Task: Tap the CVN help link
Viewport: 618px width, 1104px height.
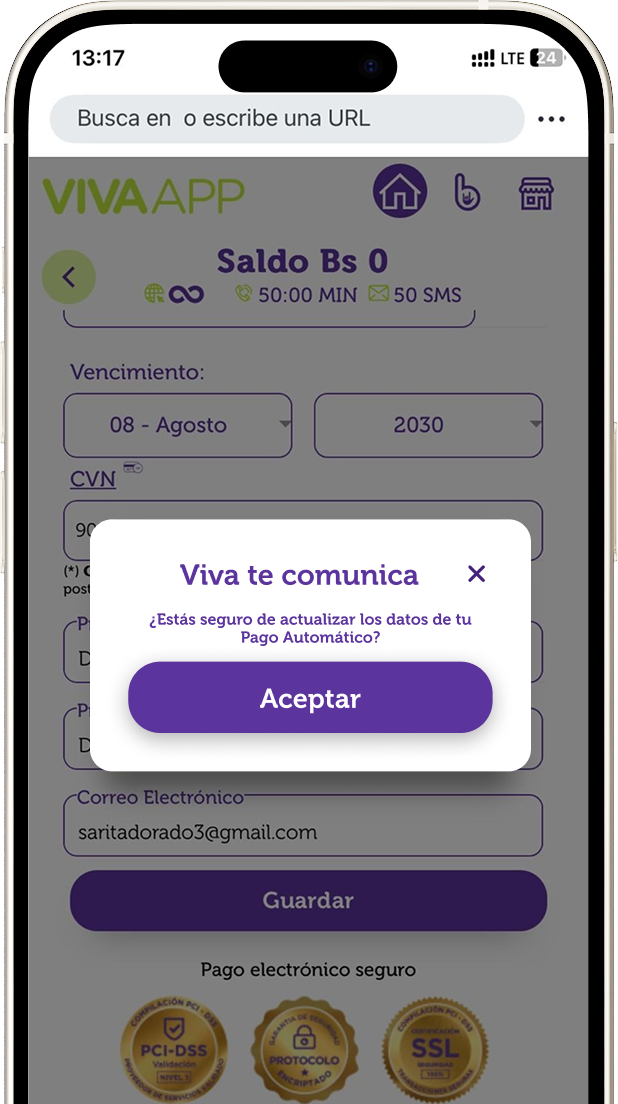Action: point(93,479)
